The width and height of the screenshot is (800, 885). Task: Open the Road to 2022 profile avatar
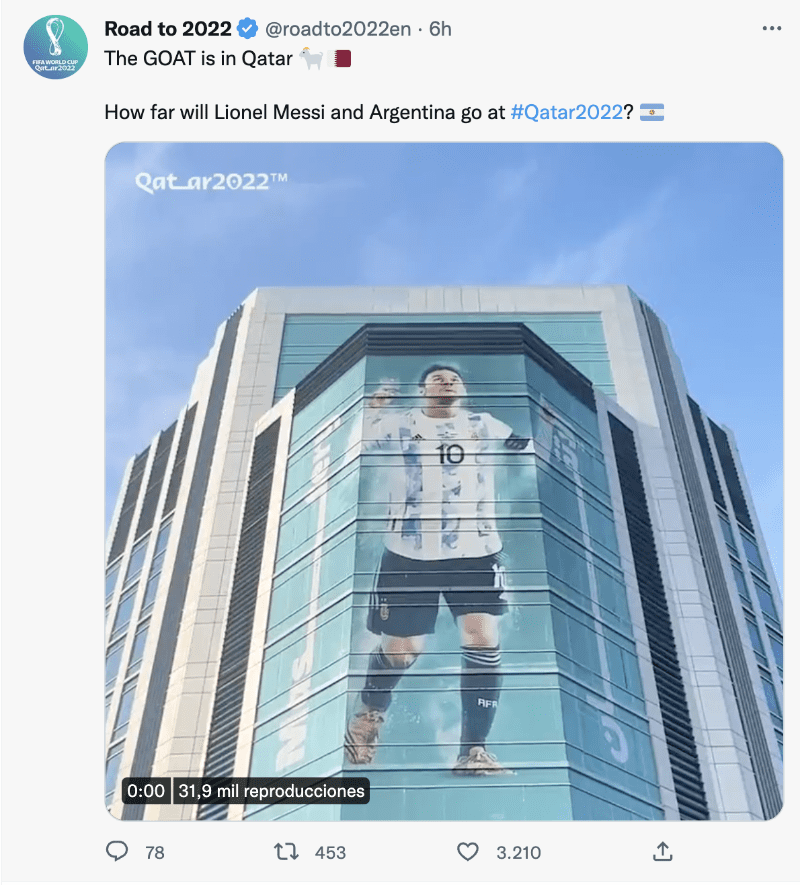coord(56,48)
